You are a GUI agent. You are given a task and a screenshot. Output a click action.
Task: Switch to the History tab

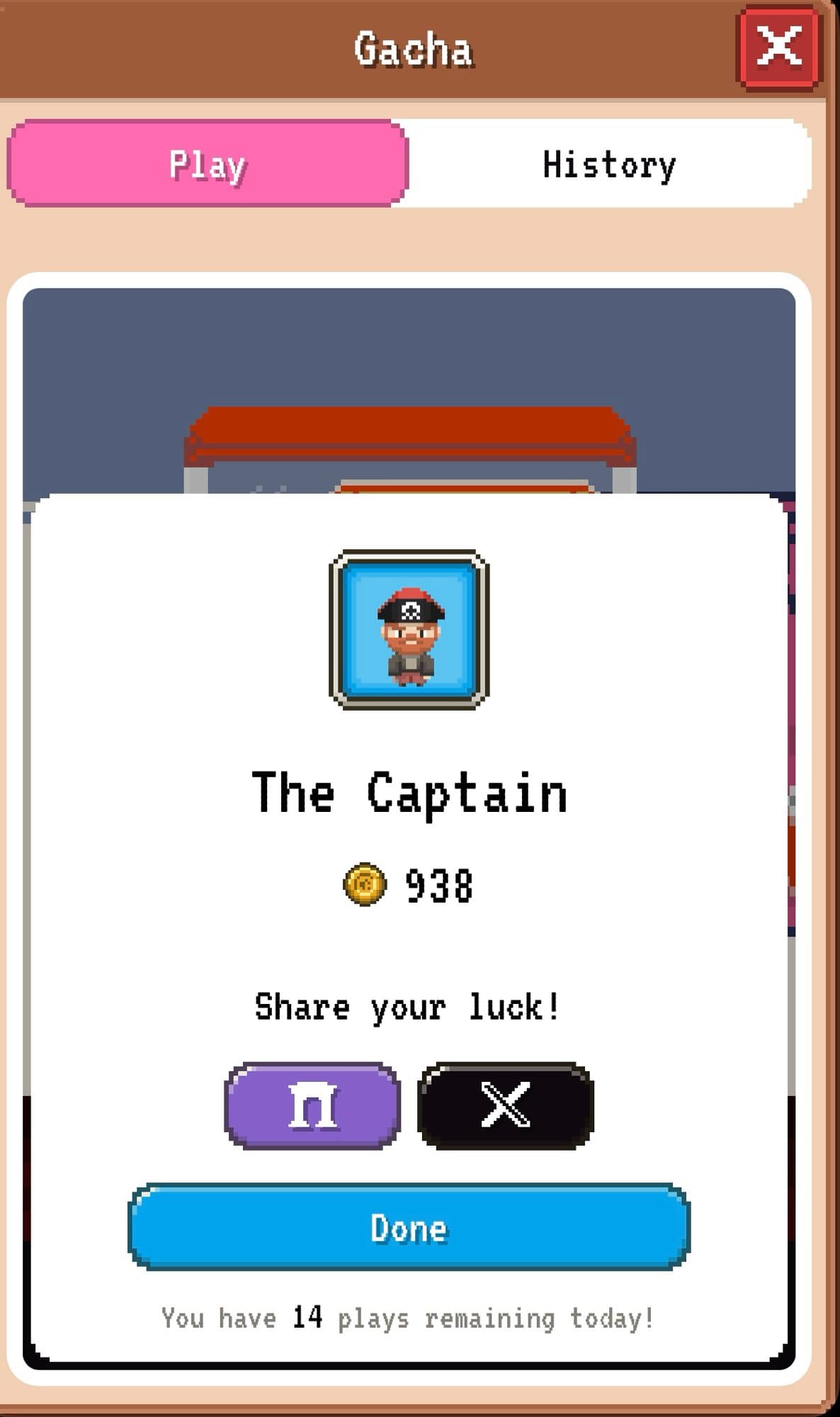click(x=609, y=164)
